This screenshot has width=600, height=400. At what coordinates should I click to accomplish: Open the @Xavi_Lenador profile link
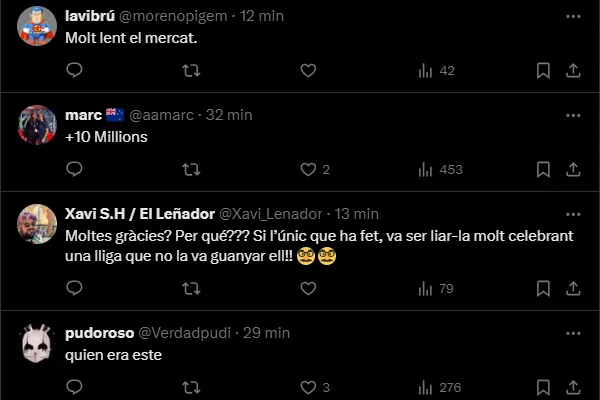(x=270, y=214)
